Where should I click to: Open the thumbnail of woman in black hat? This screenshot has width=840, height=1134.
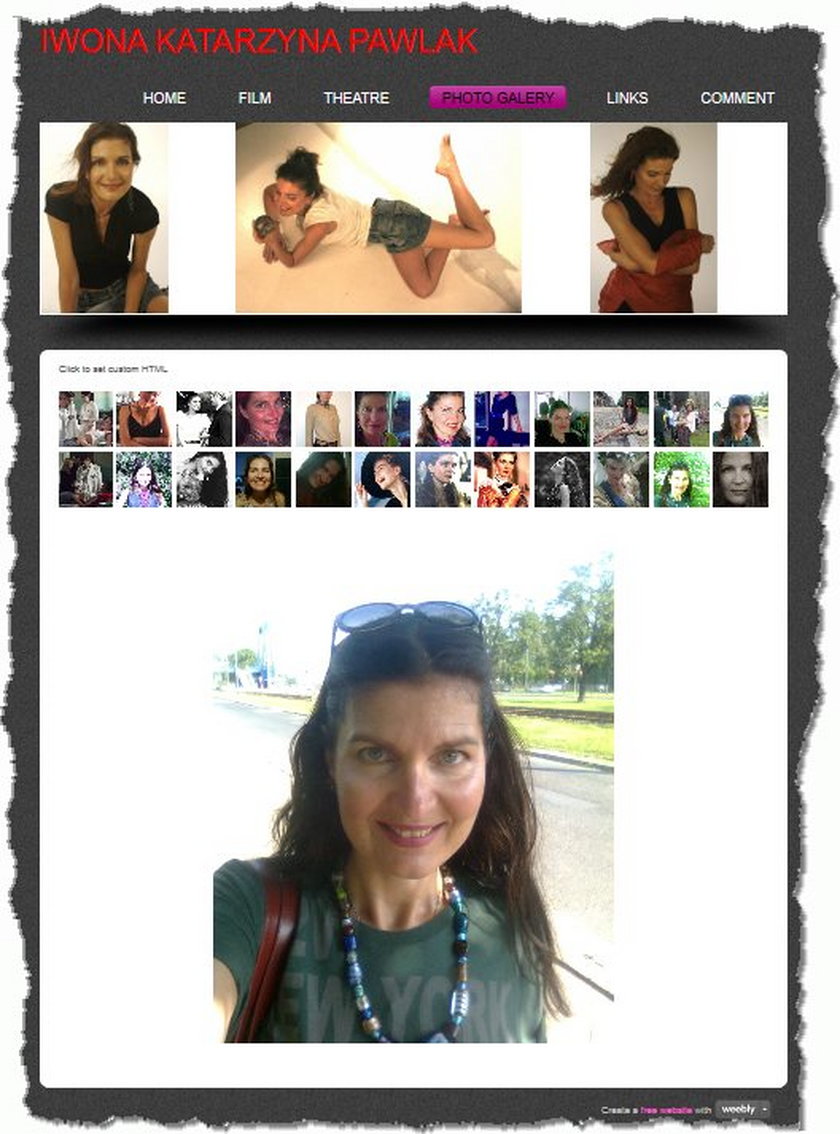pos(382,479)
